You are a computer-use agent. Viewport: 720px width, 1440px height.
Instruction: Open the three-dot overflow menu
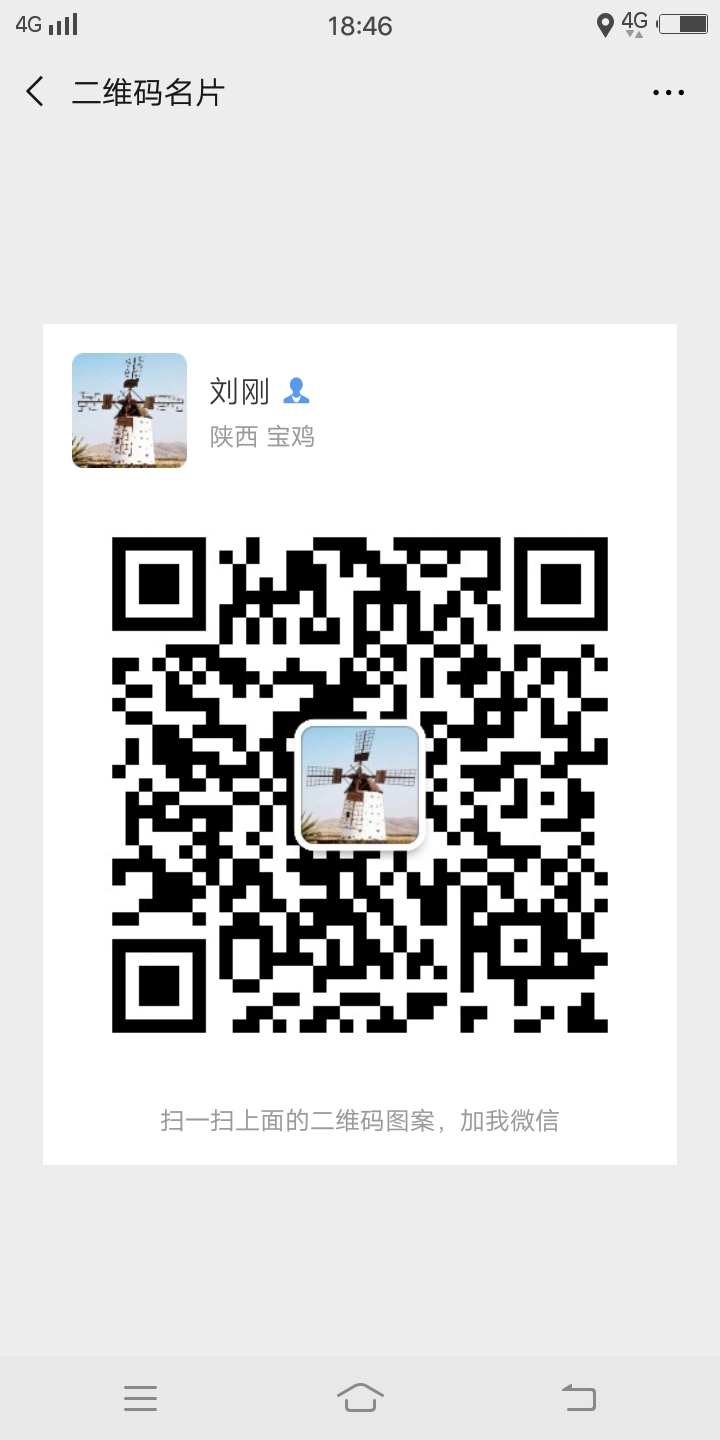[x=668, y=93]
